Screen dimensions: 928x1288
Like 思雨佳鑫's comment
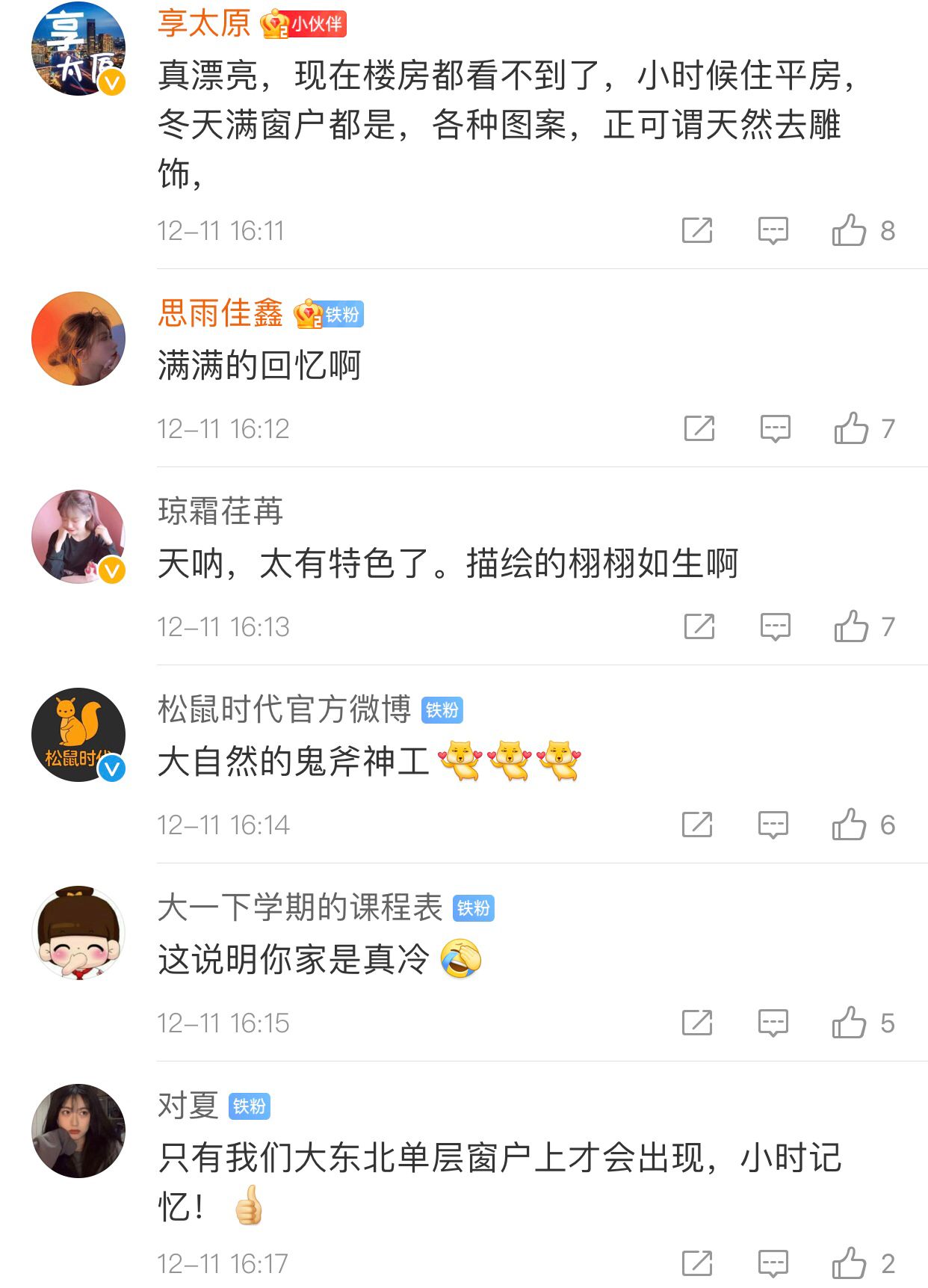pos(852,428)
